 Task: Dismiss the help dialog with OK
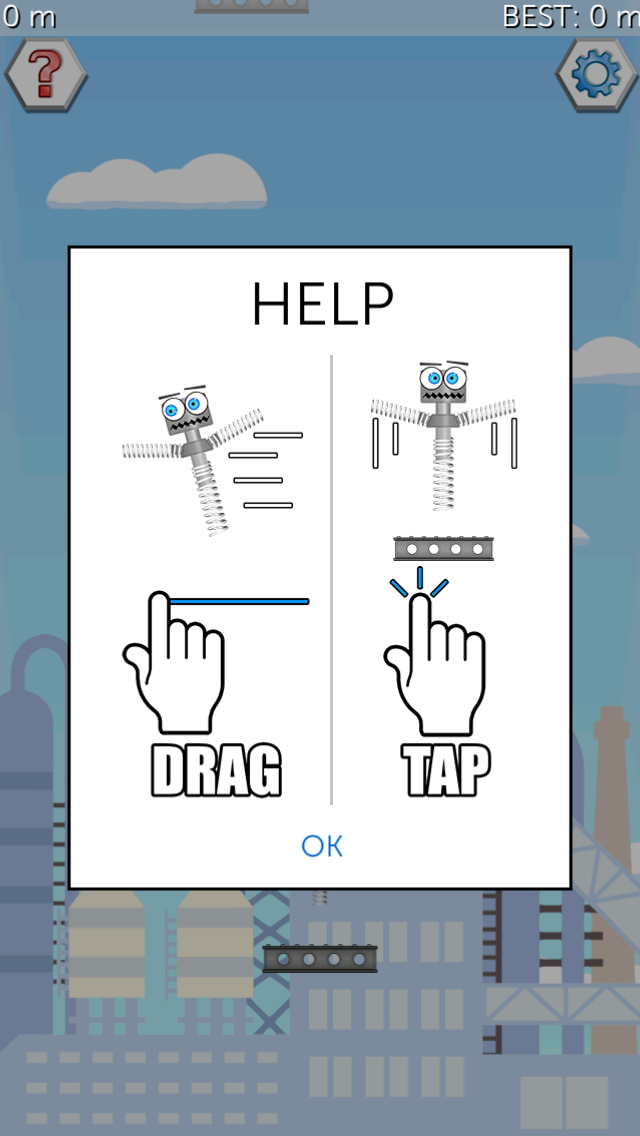pyautogui.click(x=322, y=845)
